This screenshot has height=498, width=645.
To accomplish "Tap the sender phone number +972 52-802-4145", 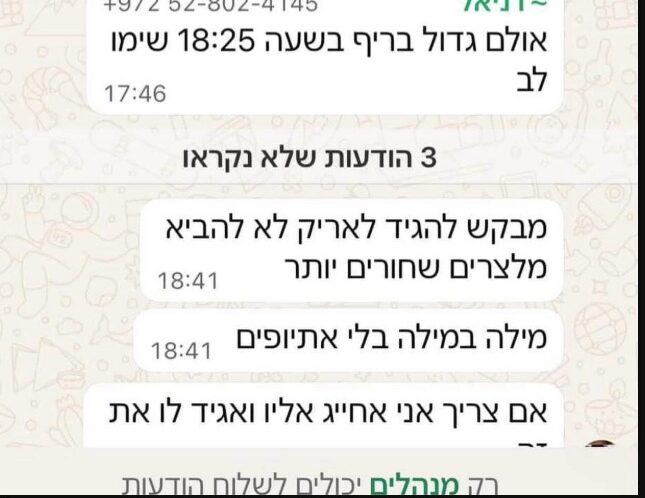I will [x=211, y=6].
